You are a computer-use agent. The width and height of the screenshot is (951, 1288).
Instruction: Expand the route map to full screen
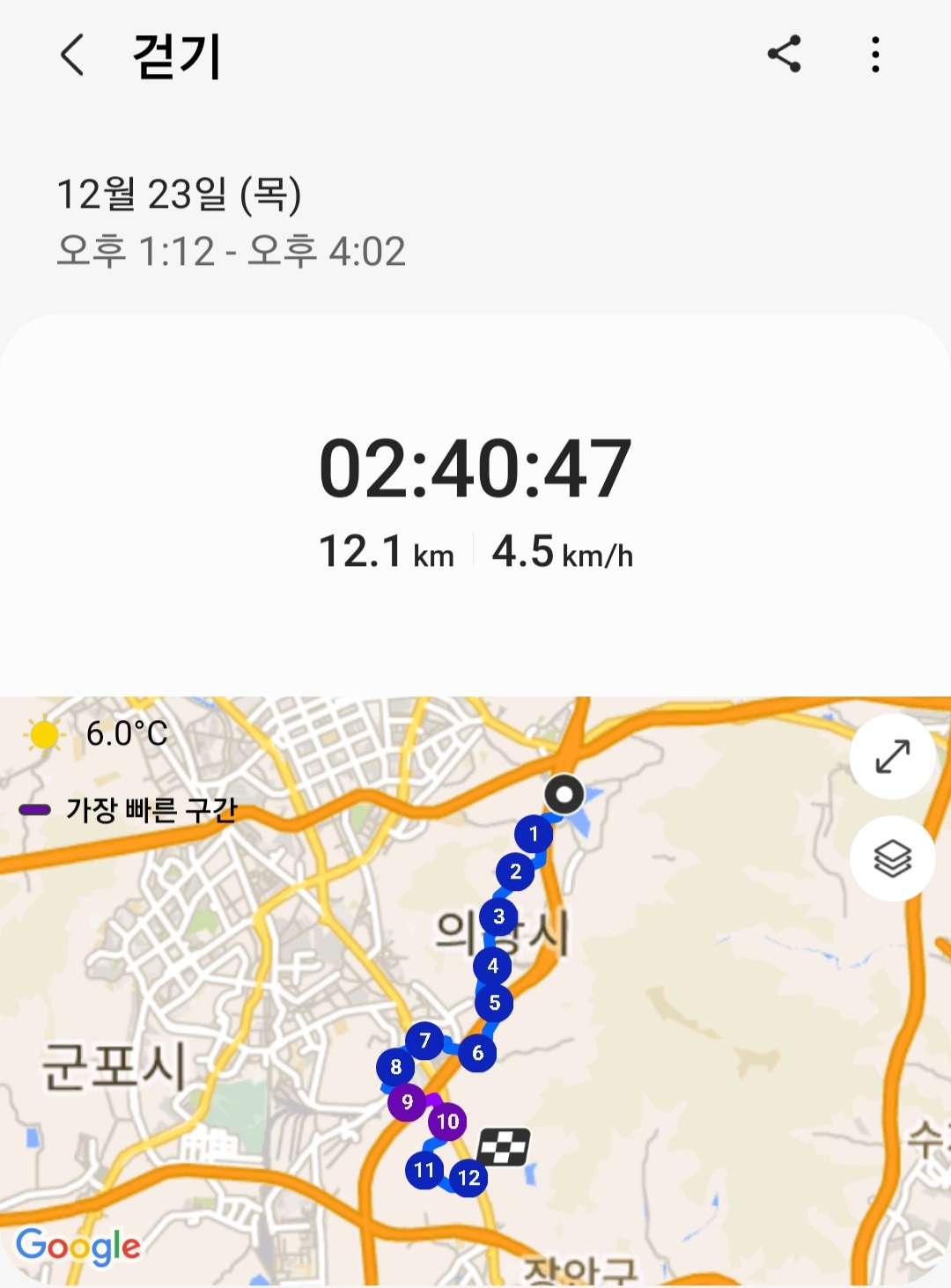[x=892, y=756]
